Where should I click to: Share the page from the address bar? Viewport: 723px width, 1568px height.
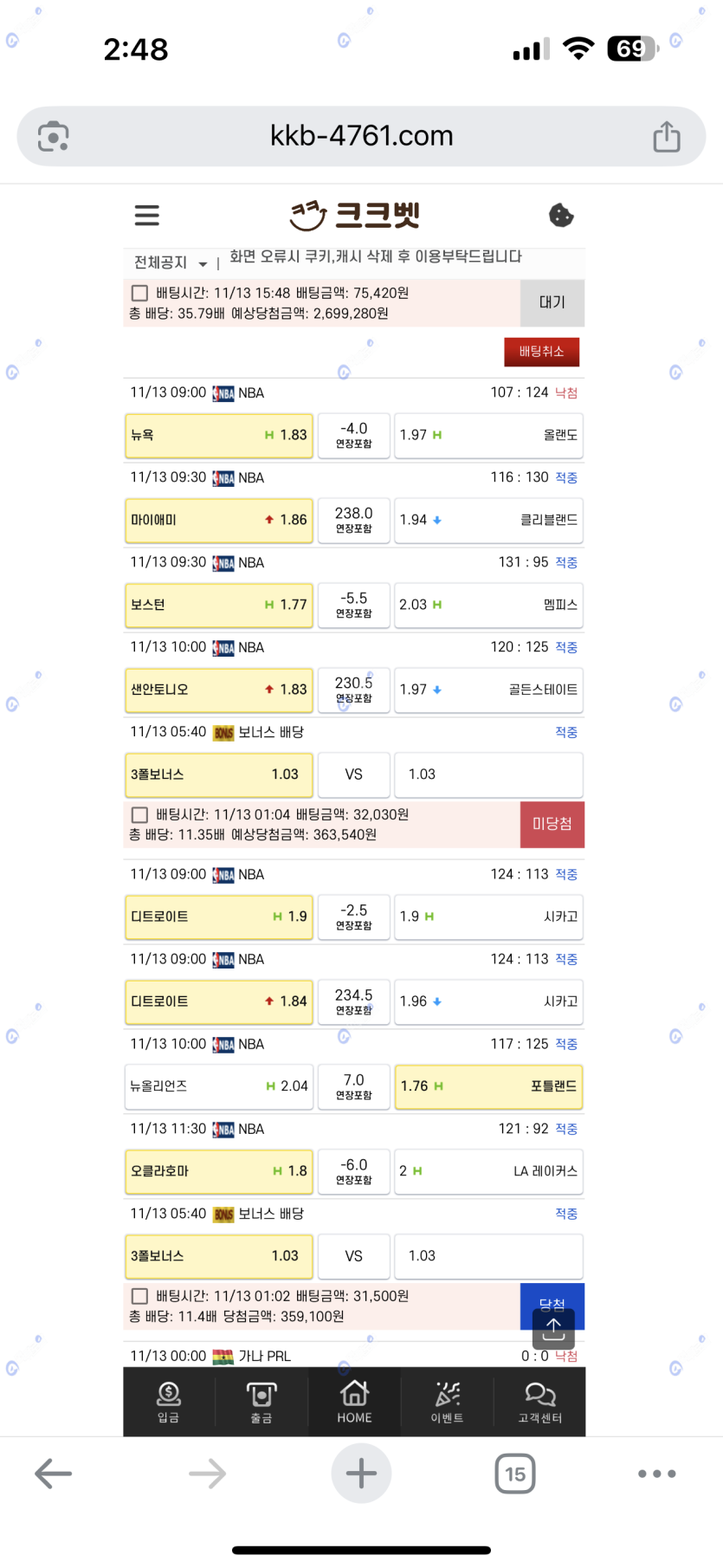point(666,136)
